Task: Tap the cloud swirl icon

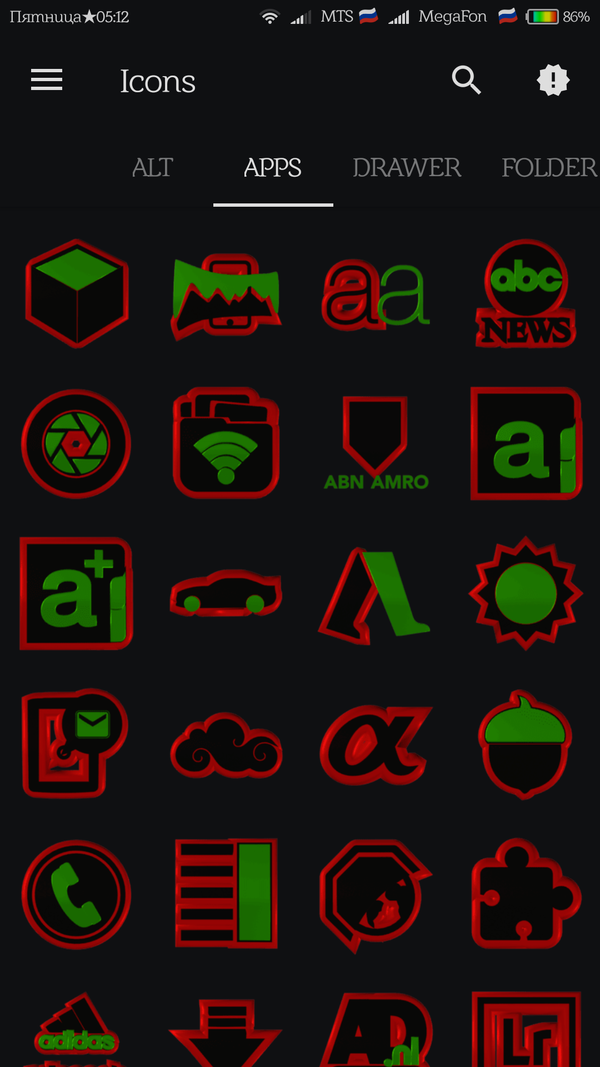Action: click(226, 745)
